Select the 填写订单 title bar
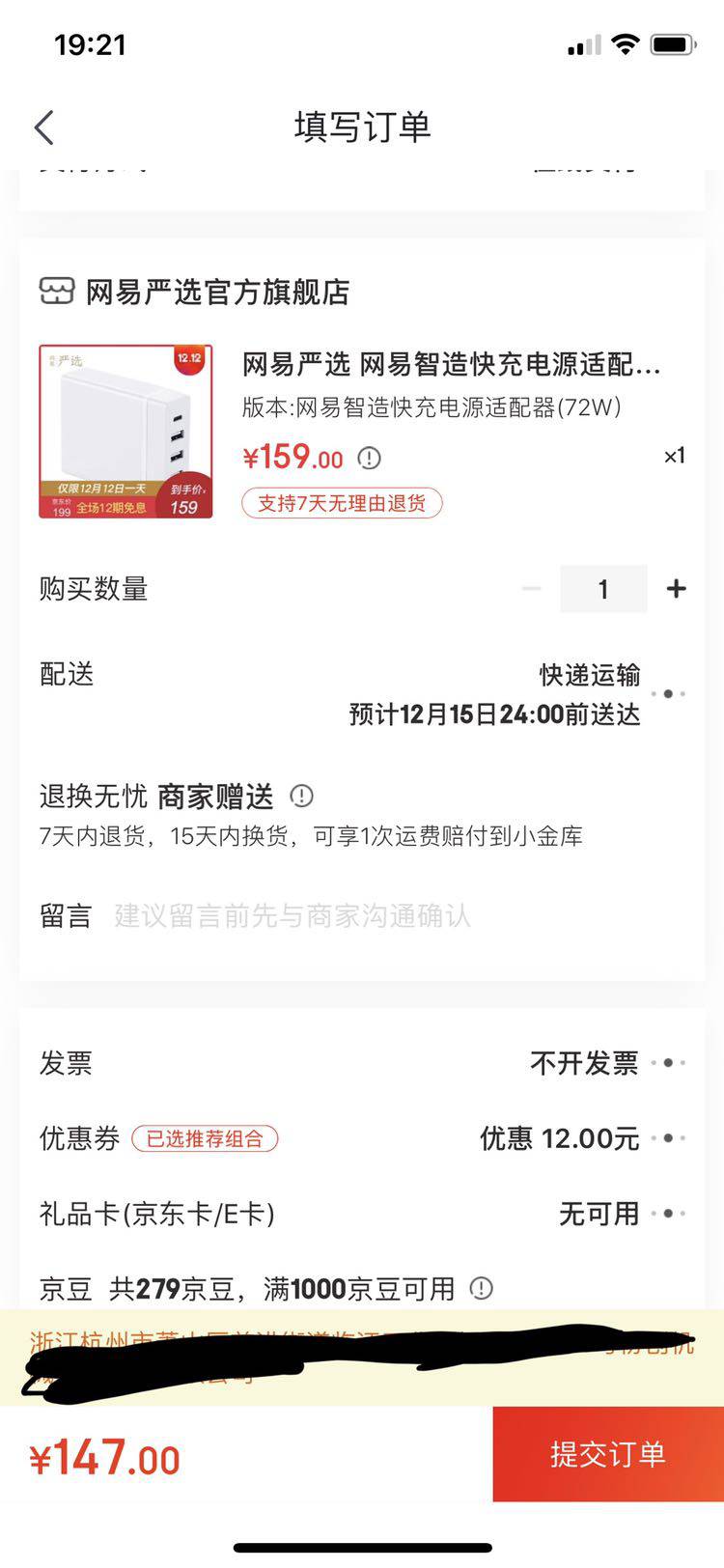This screenshot has width=724, height=1568. (x=362, y=126)
